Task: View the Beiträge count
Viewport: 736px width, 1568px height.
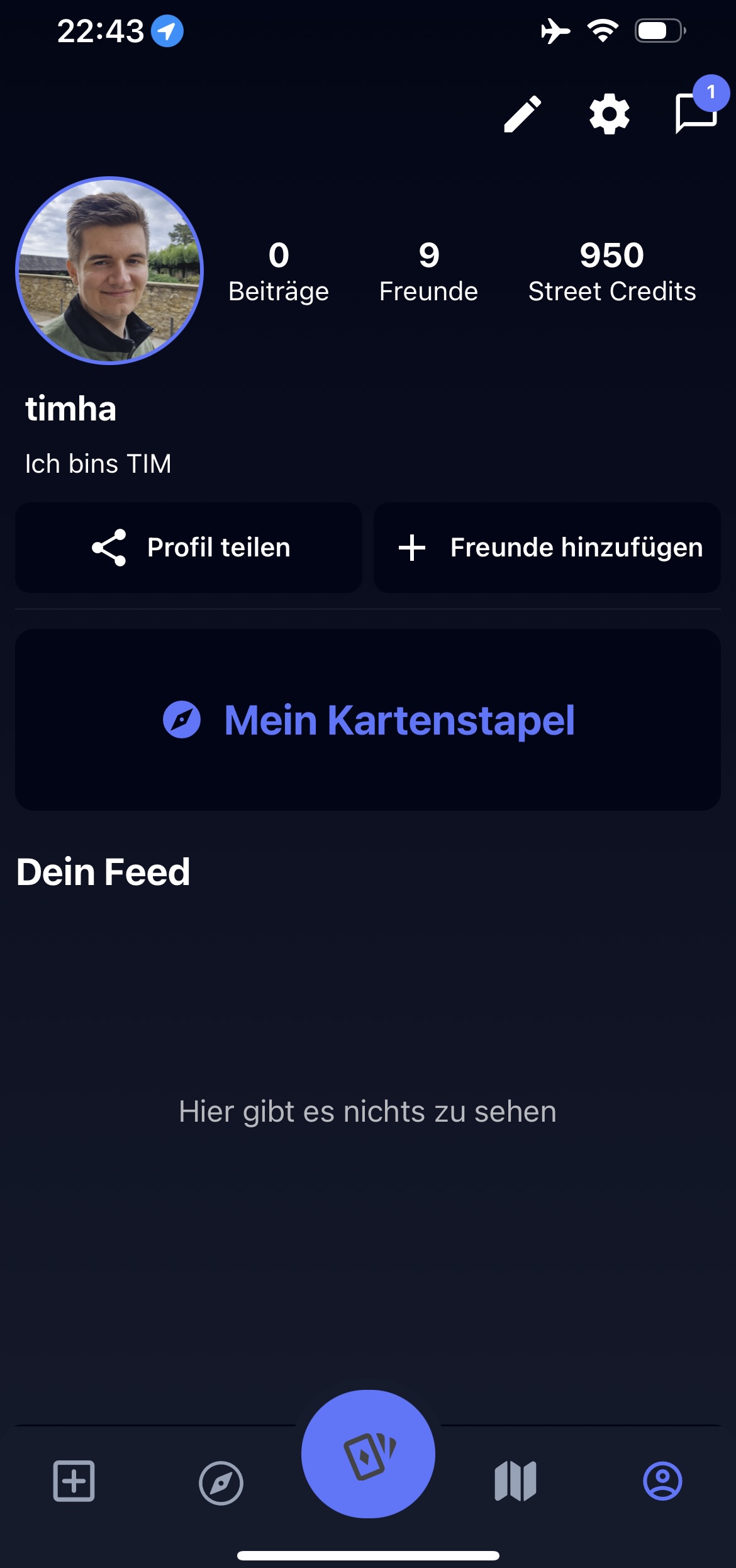Action: 277,269
